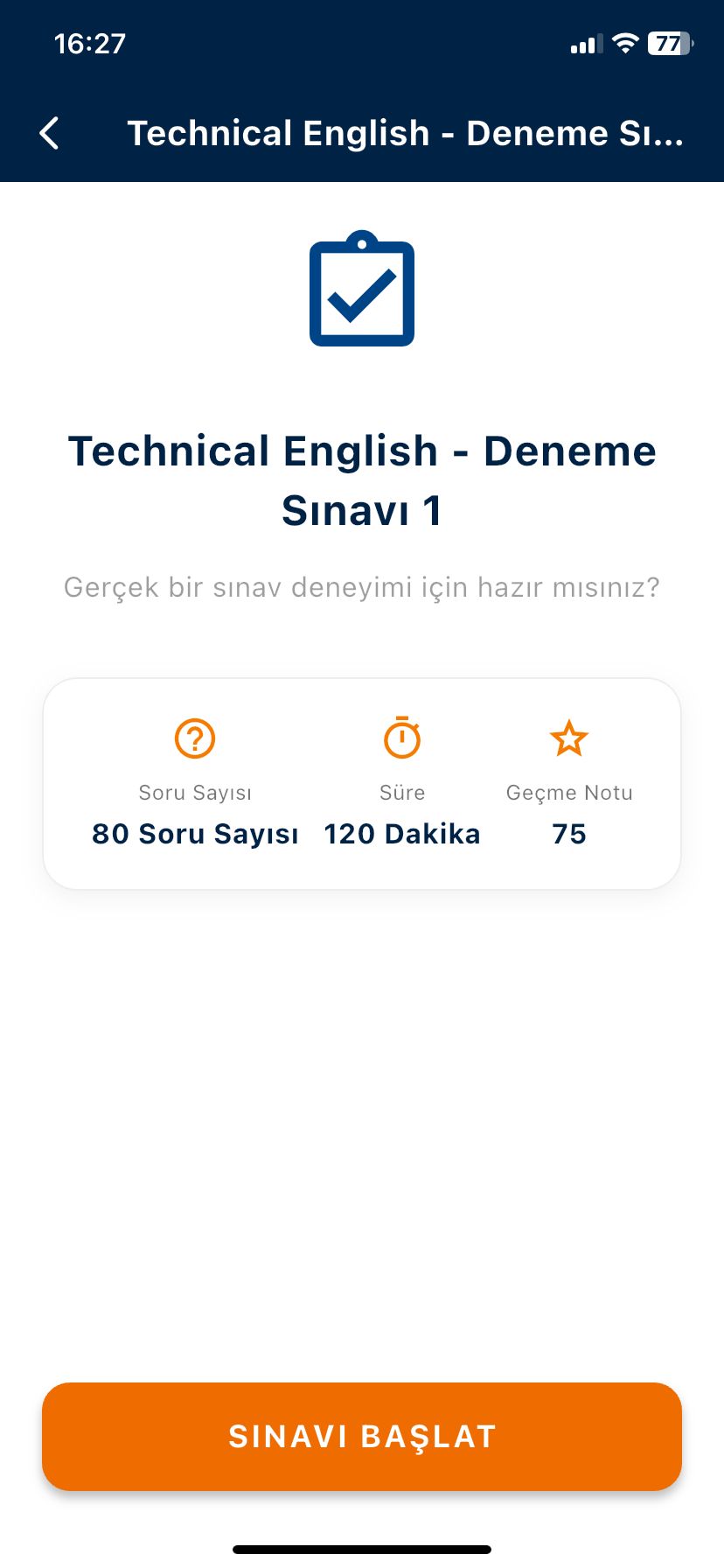Tap the Technical English - Deneme Sınavı 1 heading

tap(362, 480)
